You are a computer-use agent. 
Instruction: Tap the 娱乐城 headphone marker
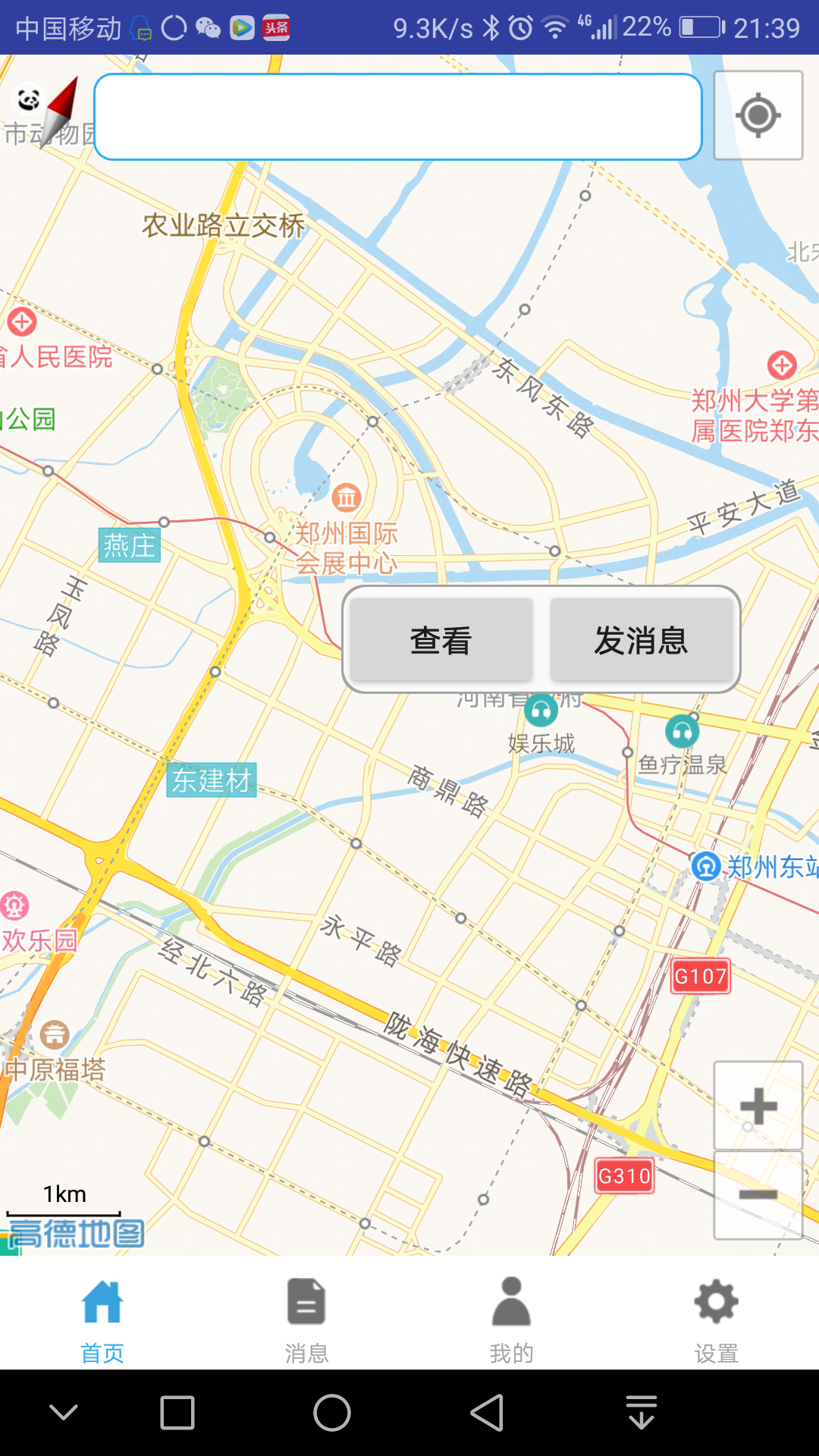[x=541, y=711]
